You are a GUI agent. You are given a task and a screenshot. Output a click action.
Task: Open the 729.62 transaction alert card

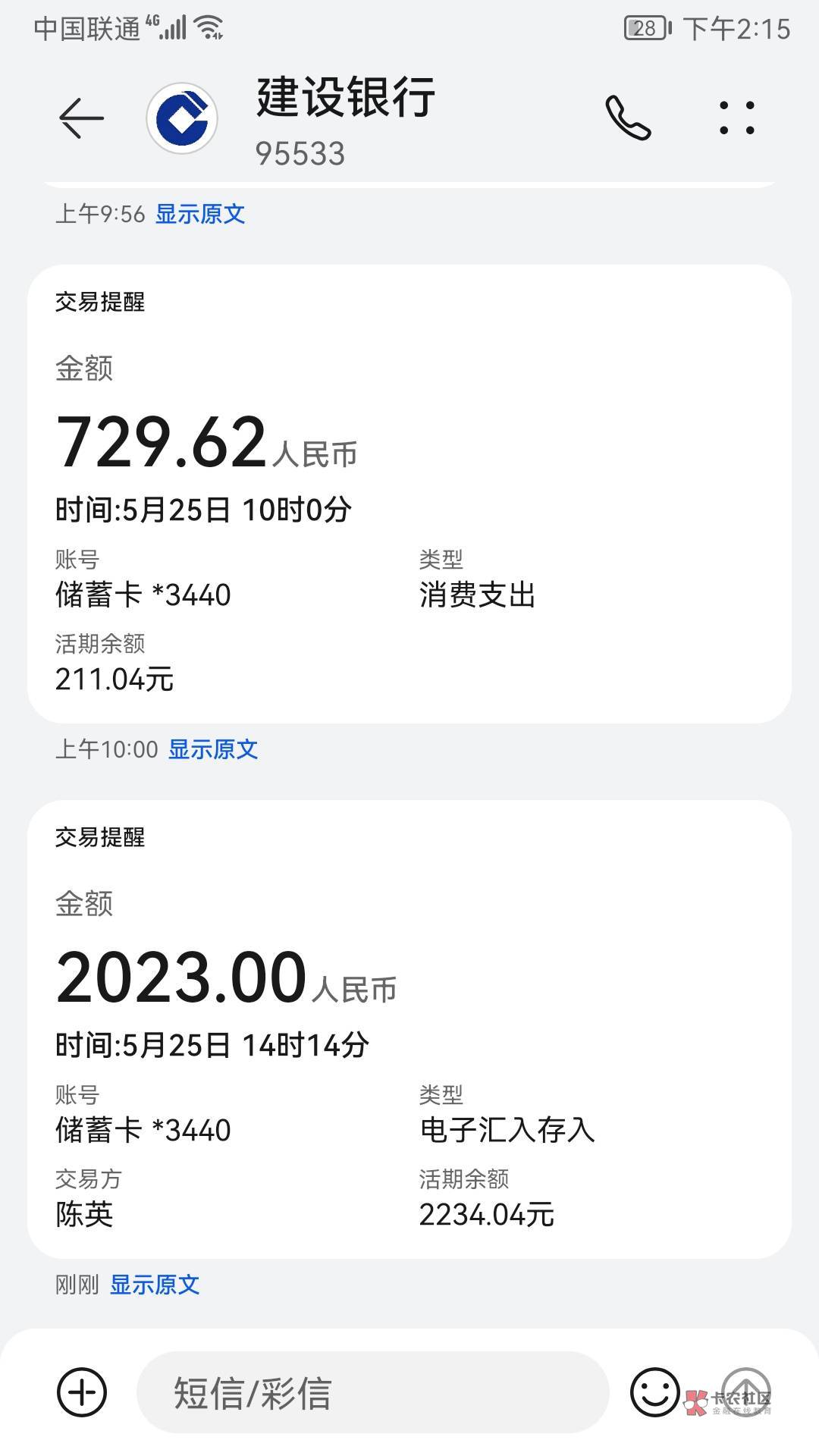coord(409,493)
